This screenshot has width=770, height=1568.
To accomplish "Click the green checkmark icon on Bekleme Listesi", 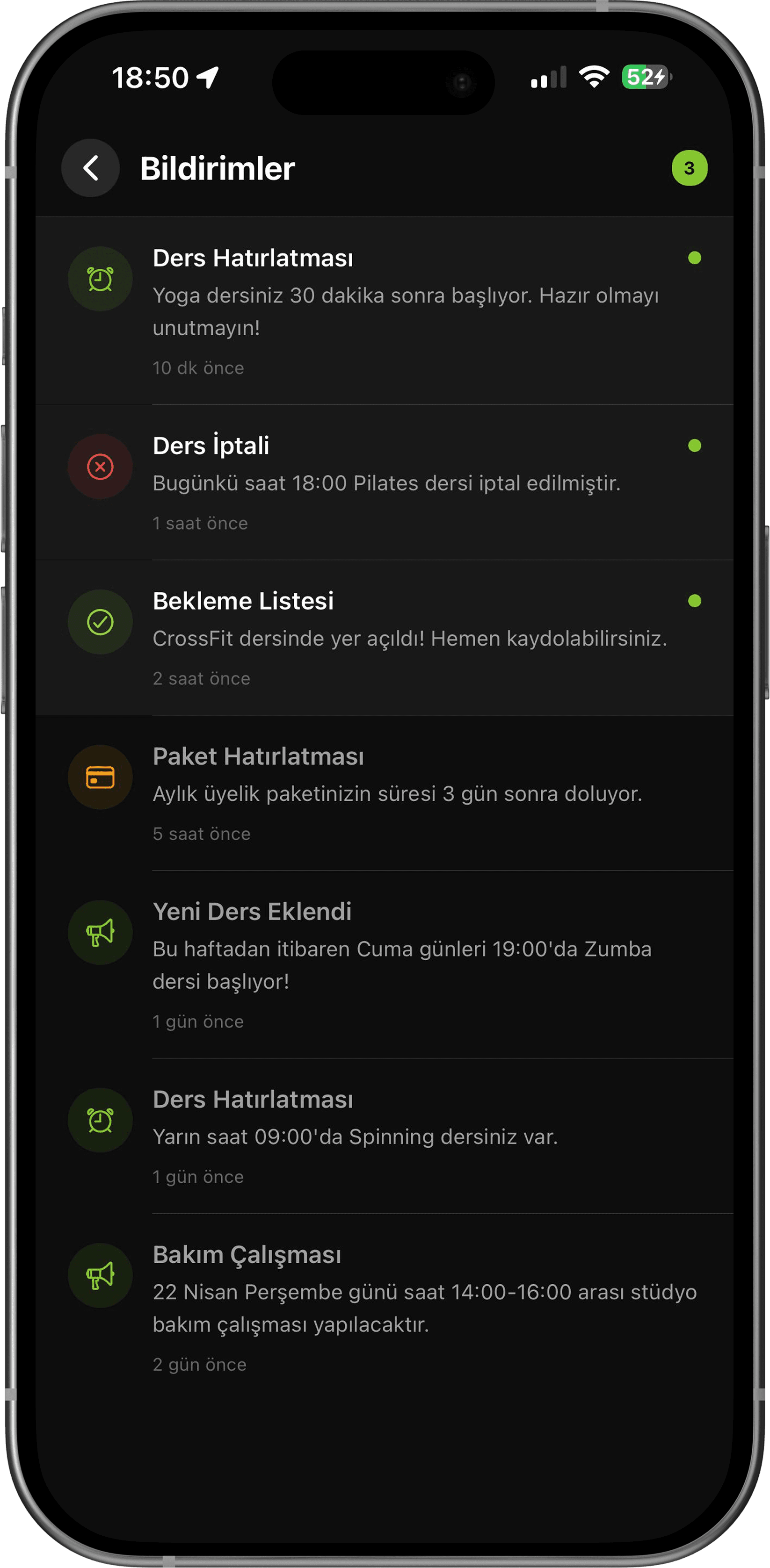I will (101, 621).
